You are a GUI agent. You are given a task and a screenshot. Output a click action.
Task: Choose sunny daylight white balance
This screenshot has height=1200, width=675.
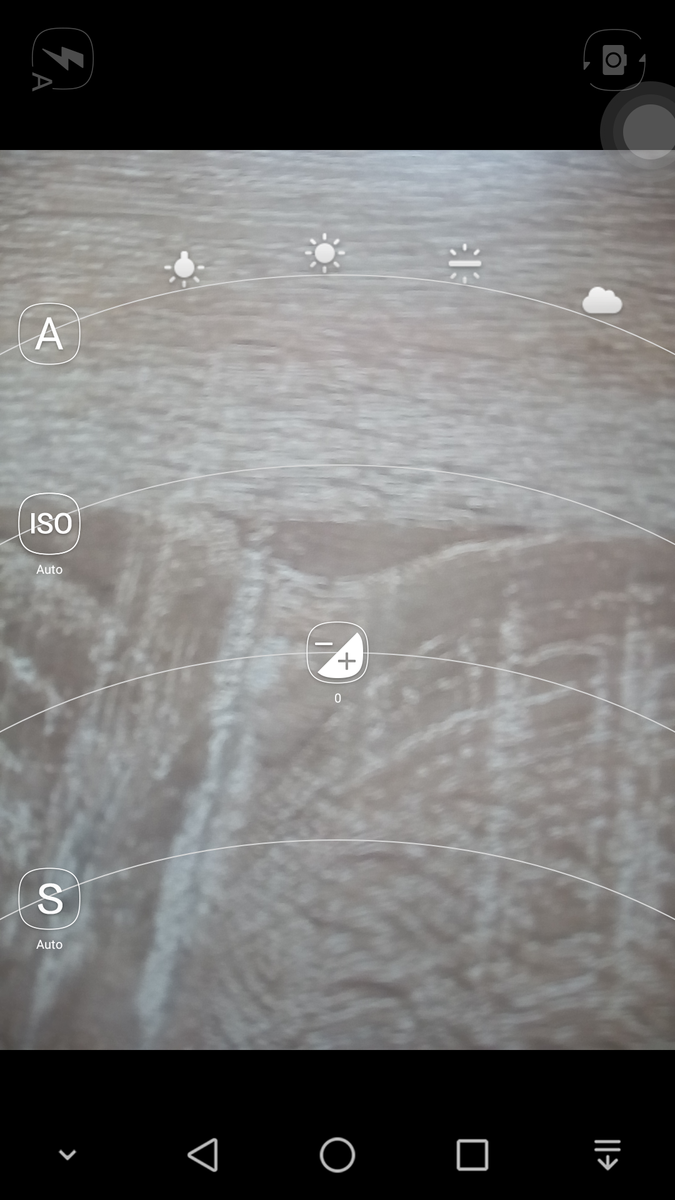click(x=325, y=253)
